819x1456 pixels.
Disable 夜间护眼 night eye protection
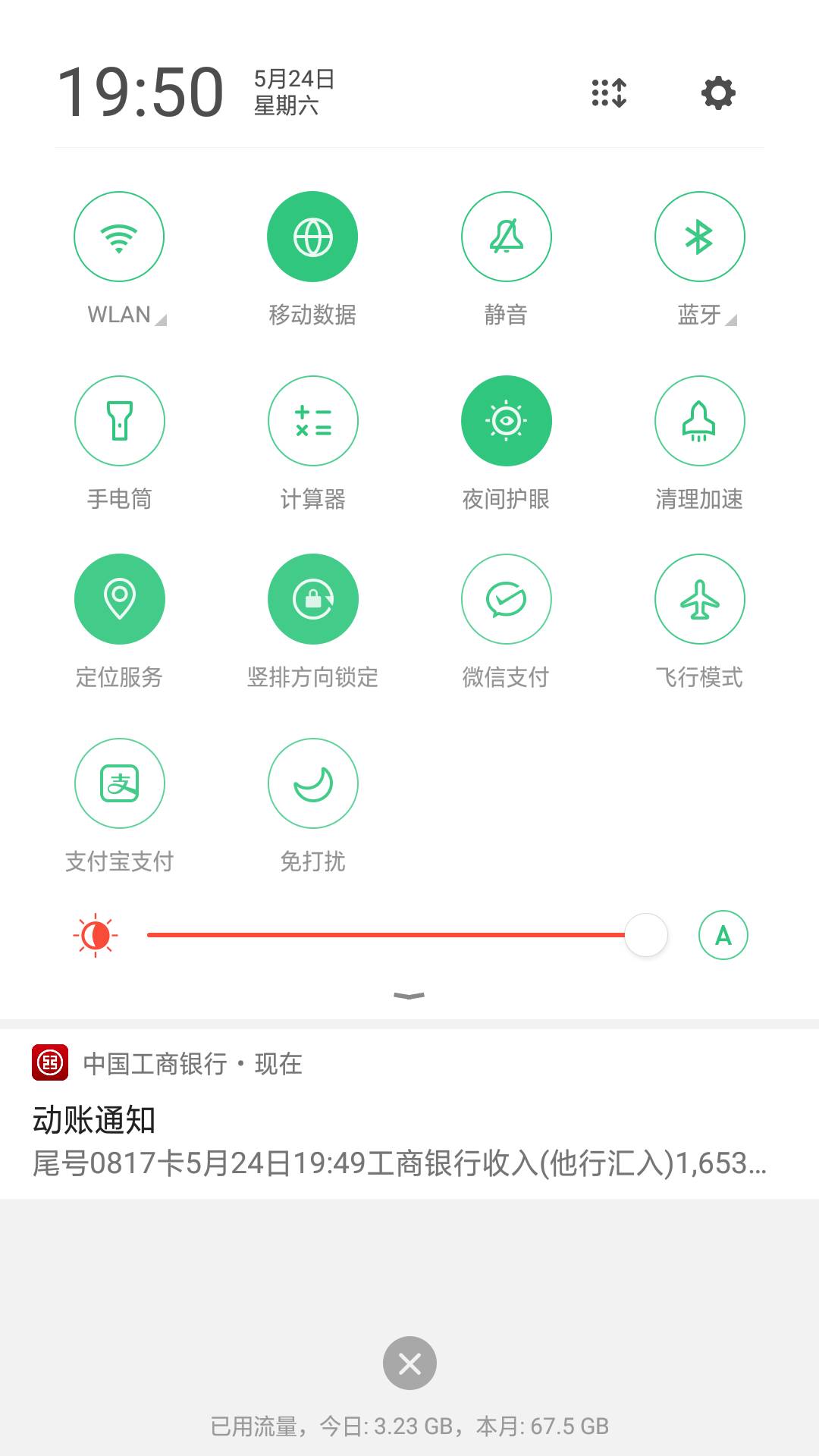507,421
